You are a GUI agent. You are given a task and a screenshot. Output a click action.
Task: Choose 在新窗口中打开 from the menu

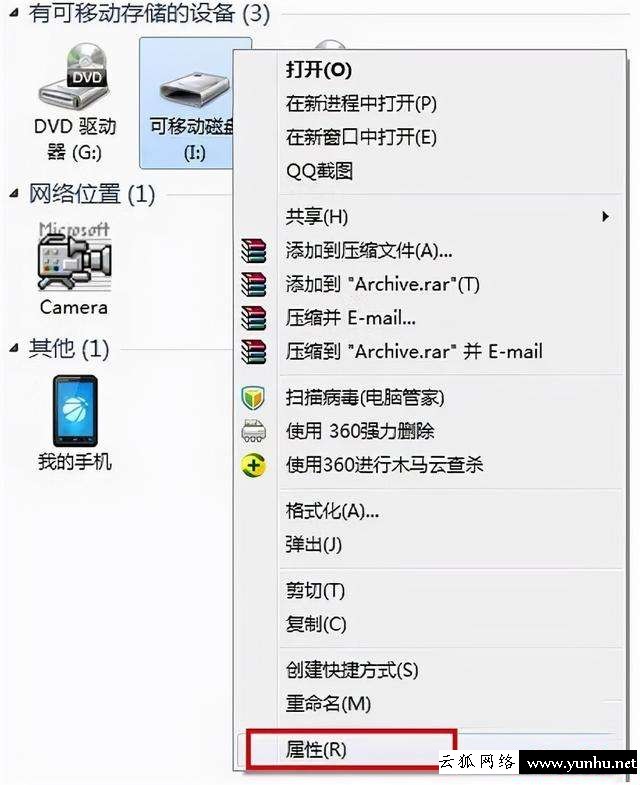pos(361,137)
